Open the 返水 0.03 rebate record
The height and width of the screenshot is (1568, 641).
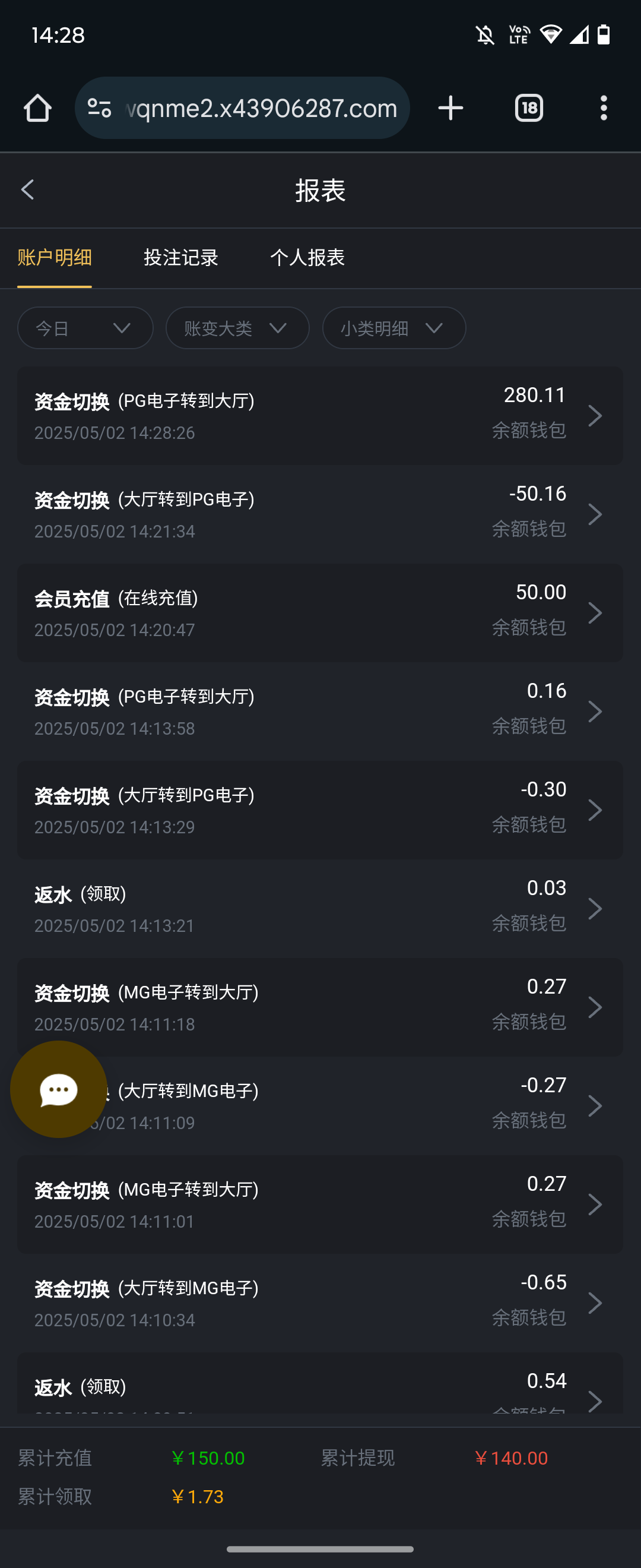[x=320, y=909]
